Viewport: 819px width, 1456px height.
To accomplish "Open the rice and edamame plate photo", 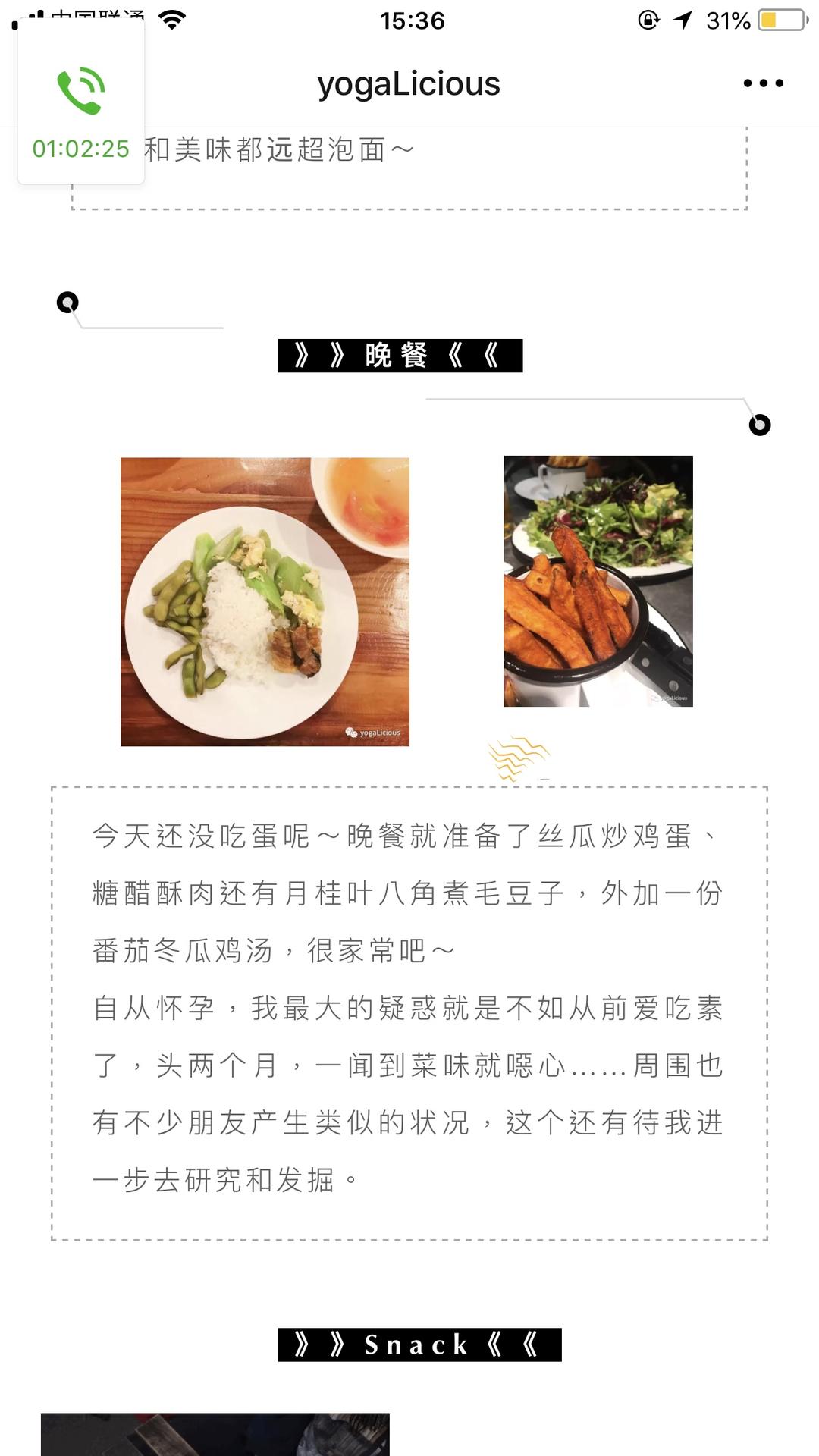I will click(265, 601).
